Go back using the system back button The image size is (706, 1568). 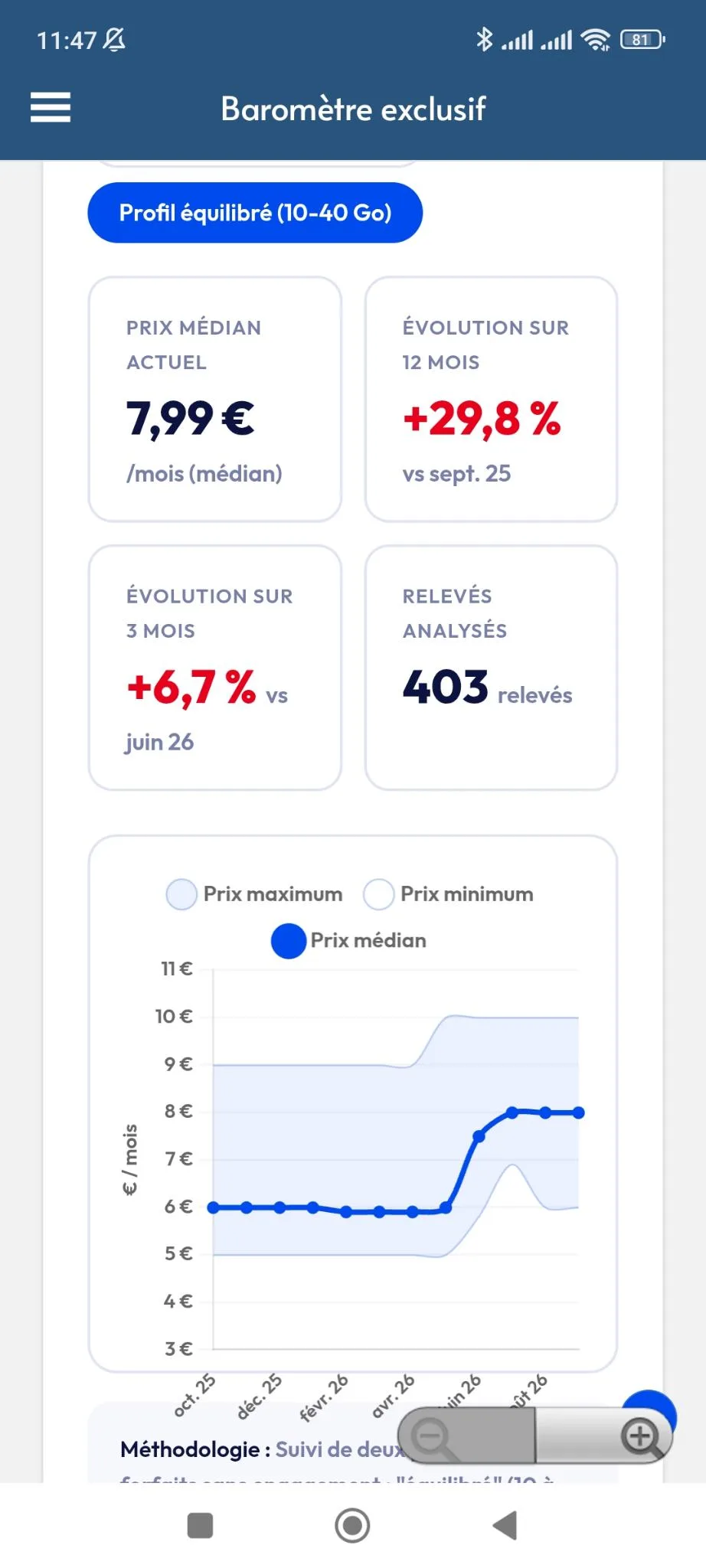click(505, 1525)
